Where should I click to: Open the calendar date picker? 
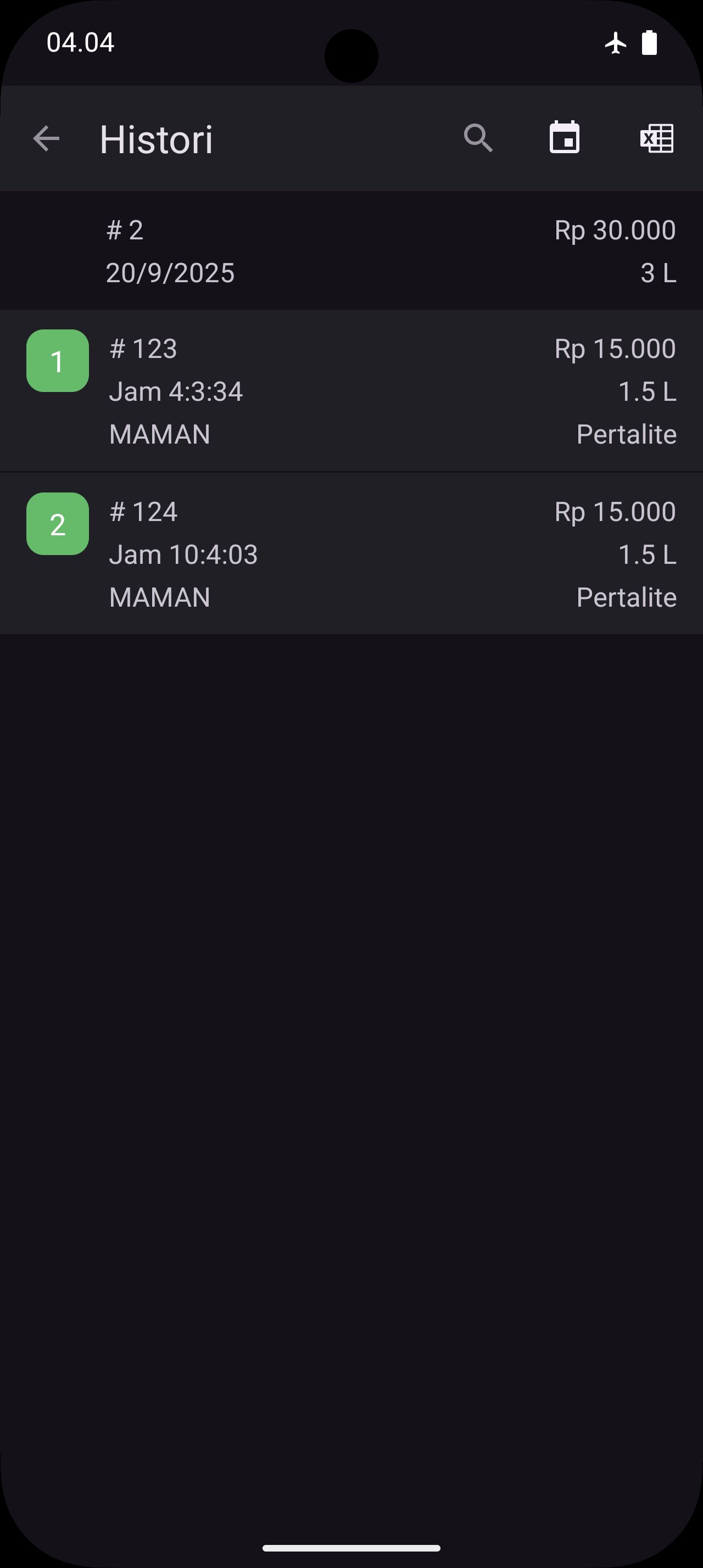point(564,138)
